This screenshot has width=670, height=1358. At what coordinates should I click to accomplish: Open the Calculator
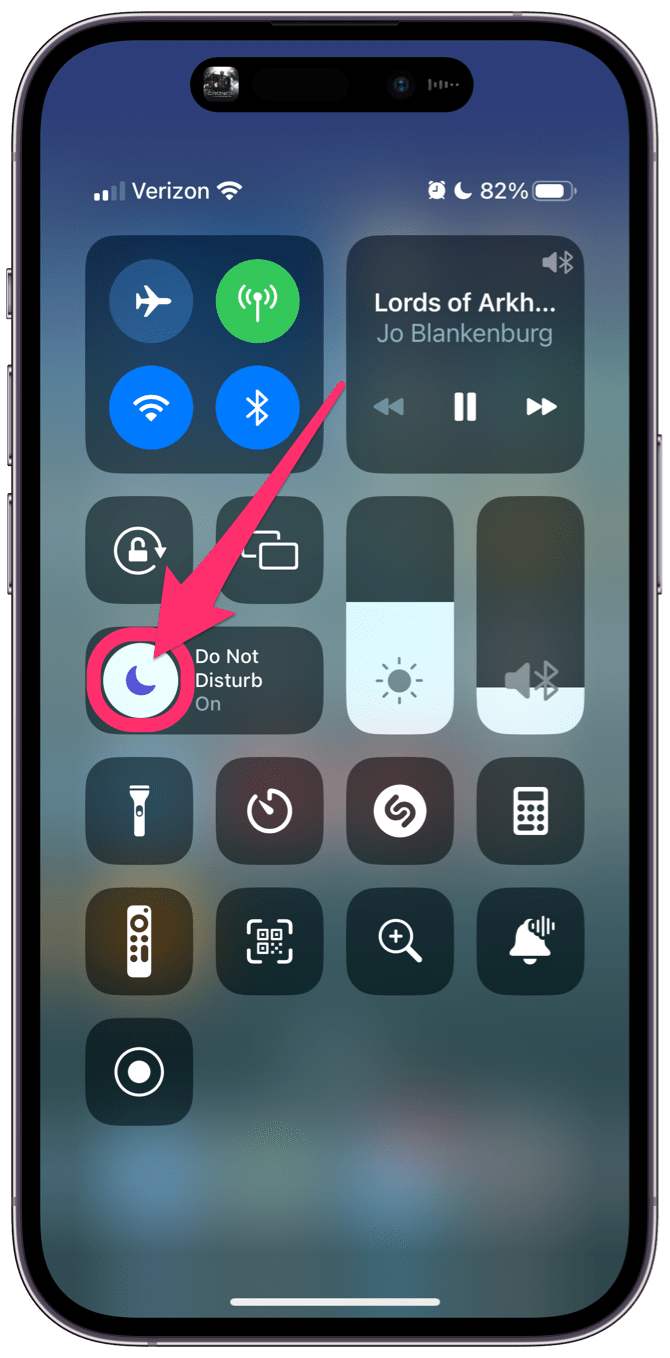530,811
